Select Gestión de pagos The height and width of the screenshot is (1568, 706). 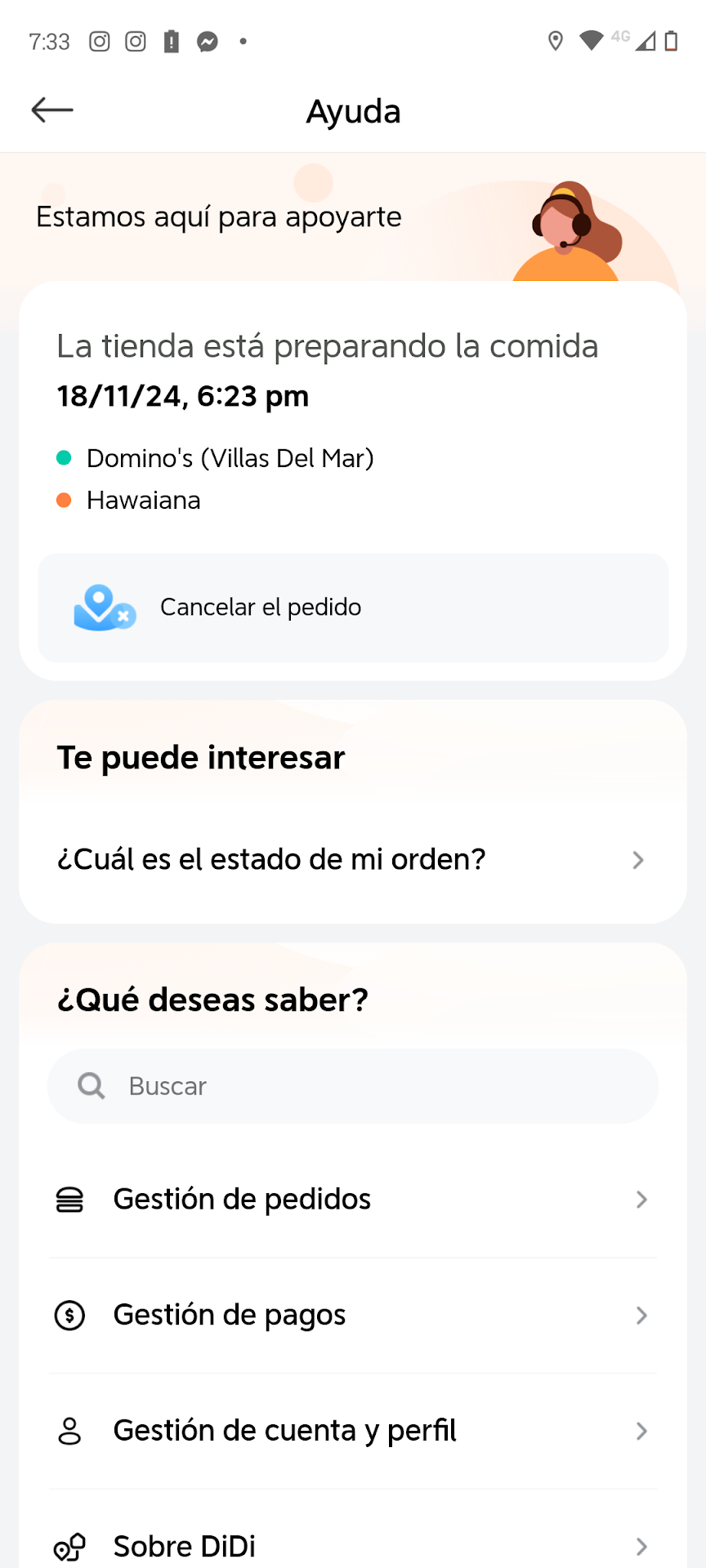353,1316
